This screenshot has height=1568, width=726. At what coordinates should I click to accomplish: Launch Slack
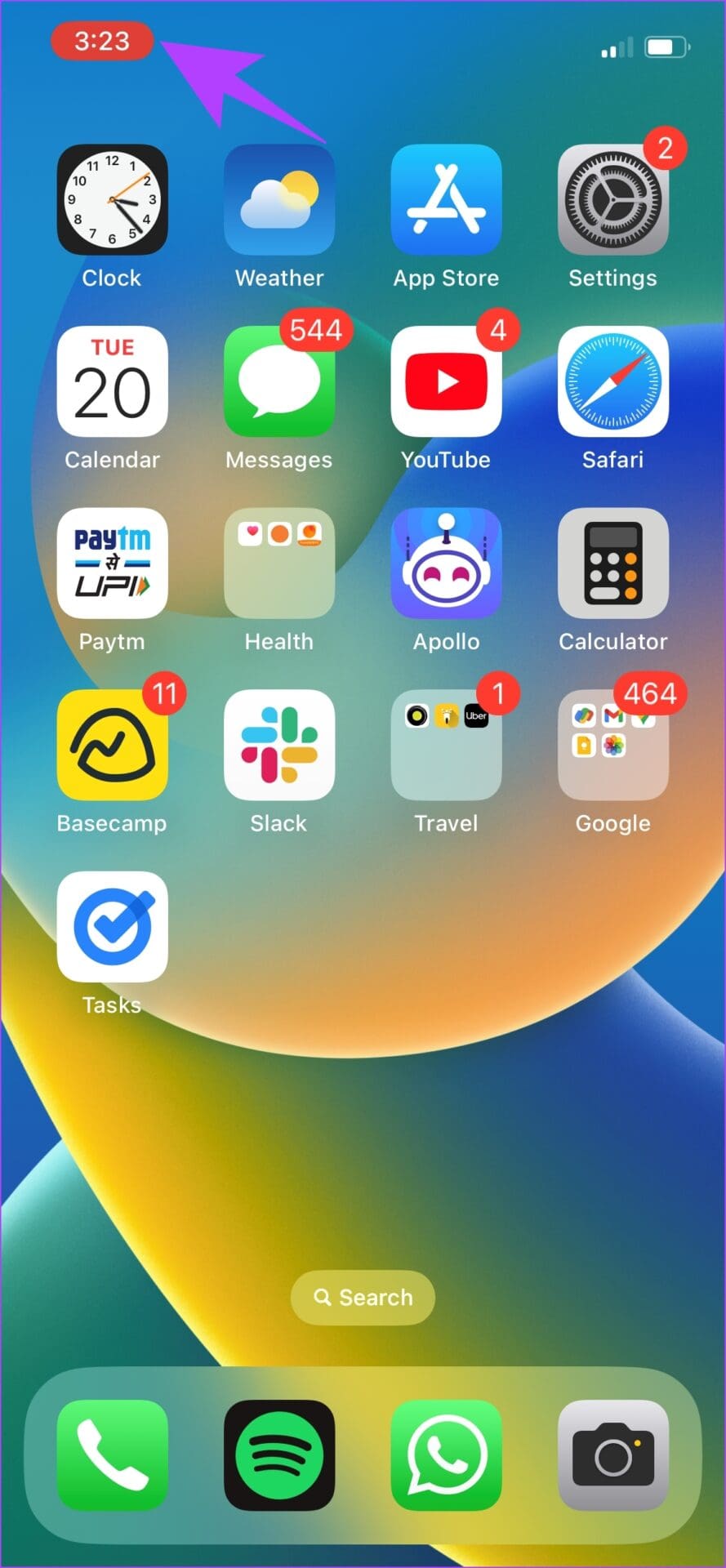click(x=279, y=745)
